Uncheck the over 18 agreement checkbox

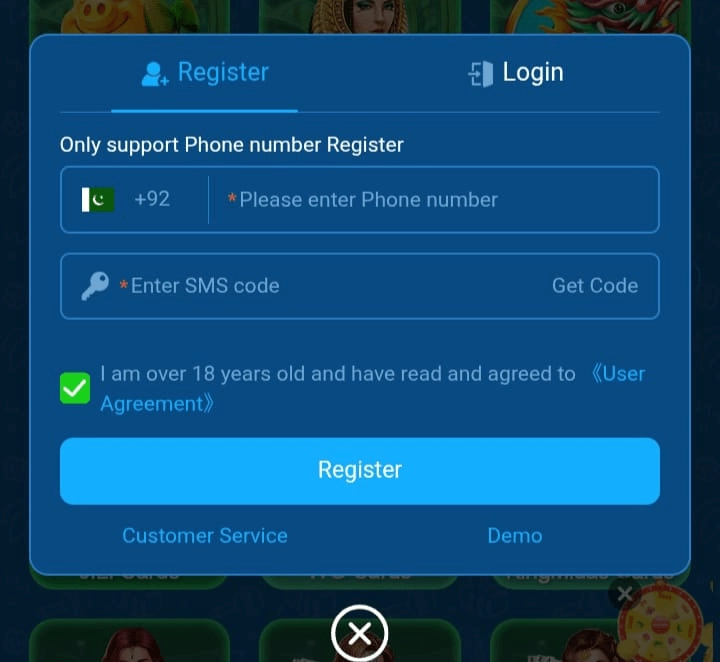75,388
